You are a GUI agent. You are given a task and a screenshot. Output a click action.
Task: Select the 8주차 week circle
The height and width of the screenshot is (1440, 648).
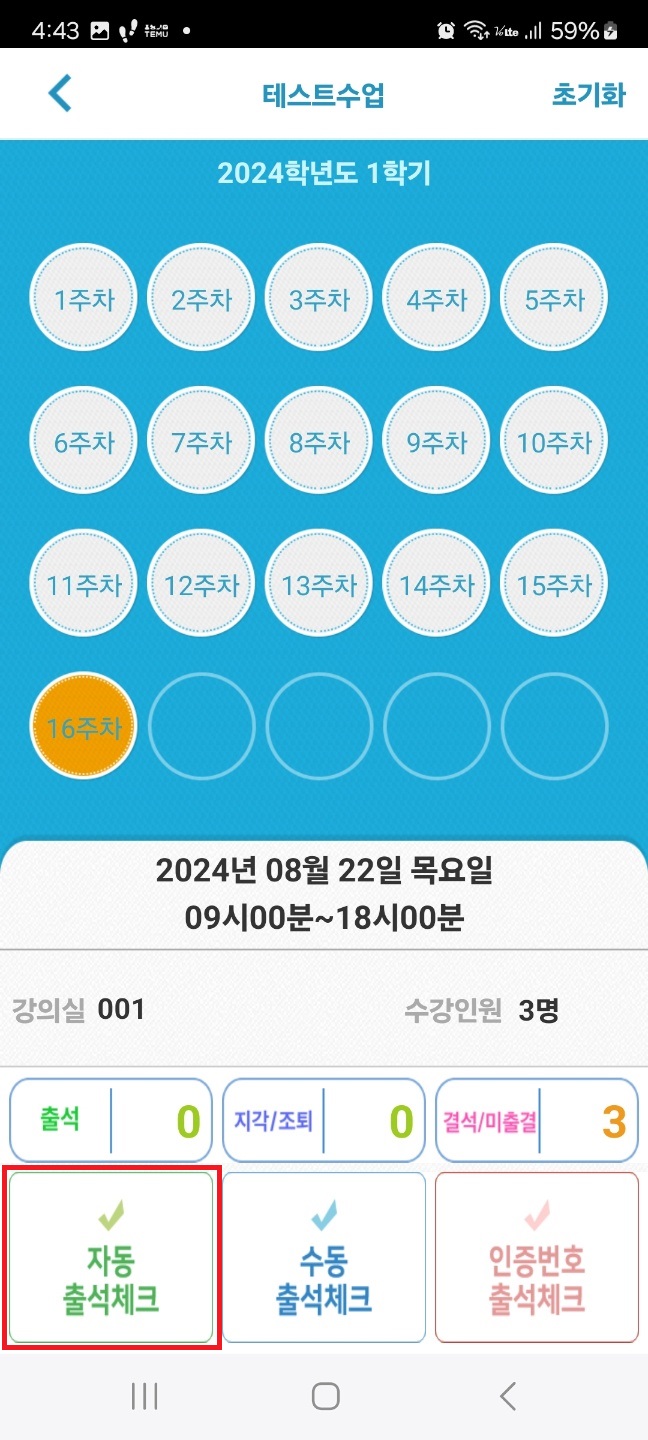pos(319,442)
